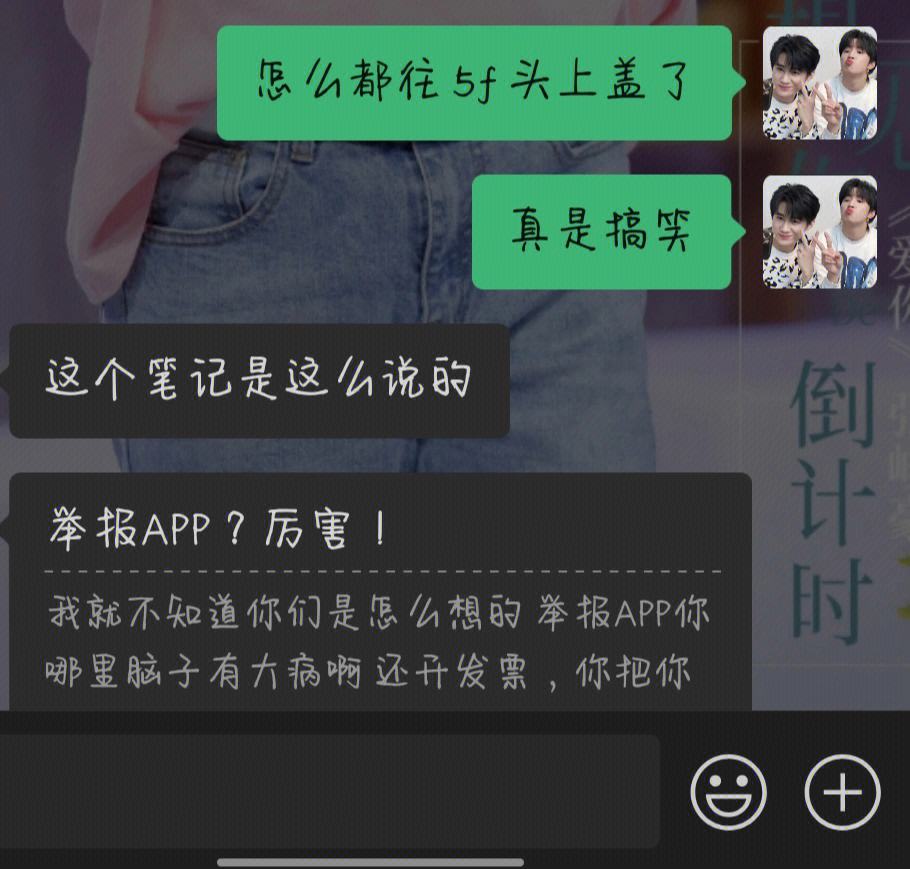Open the emoji picker
Image resolution: width=910 pixels, height=869 pixels.
point(728,791)
